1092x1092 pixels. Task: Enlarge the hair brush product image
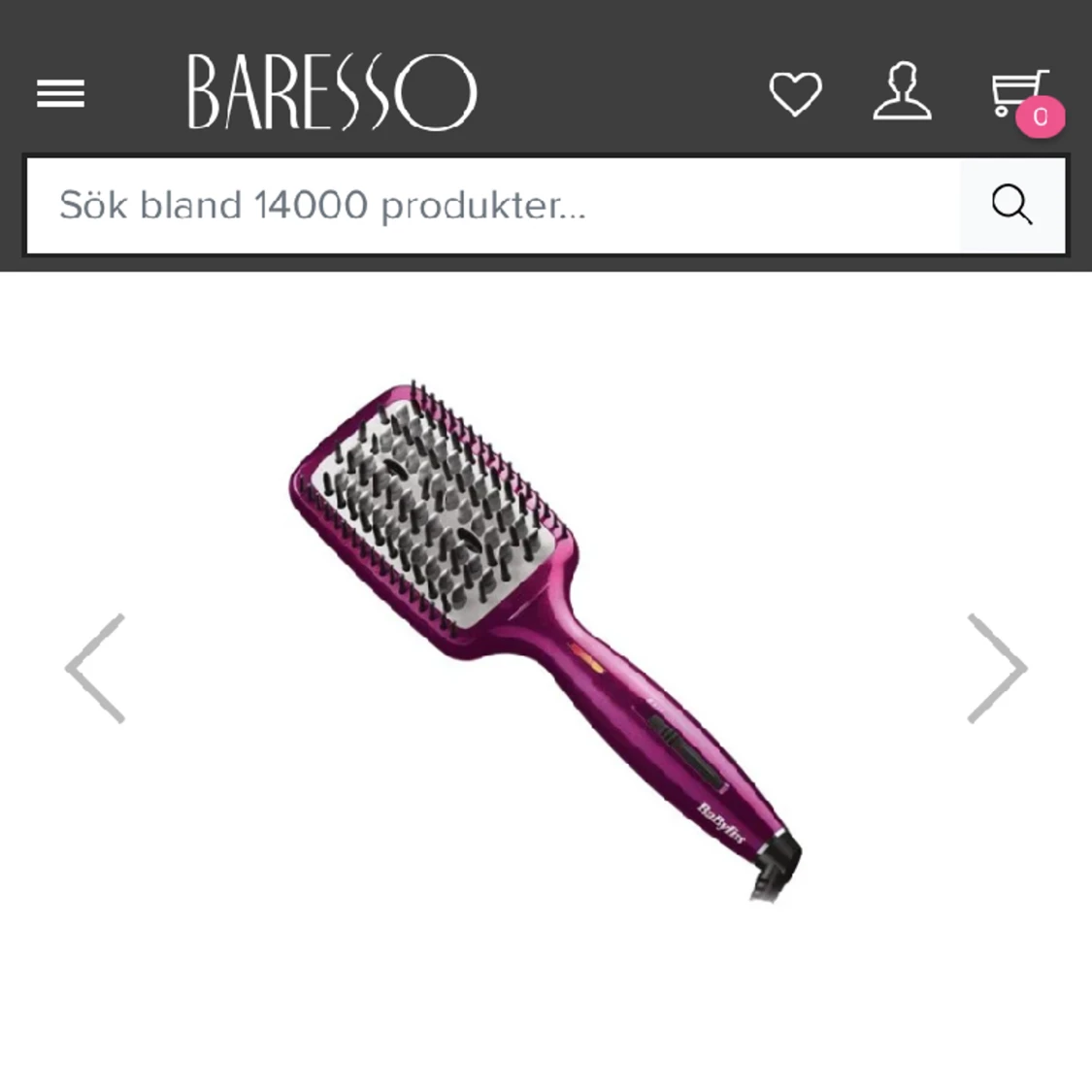click(x=546, y=641)
